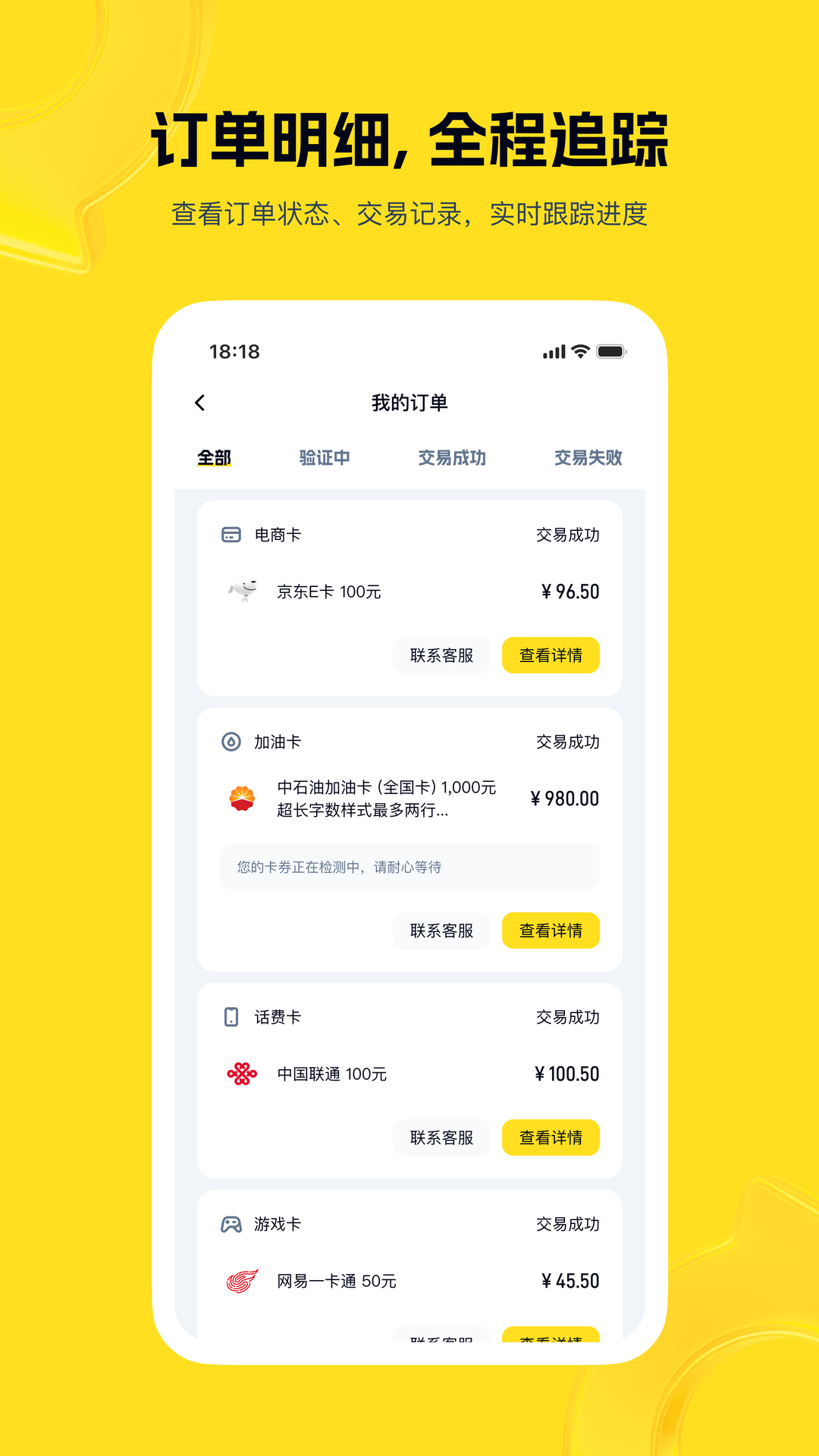Image resolution: width=819 pixels, height=1456 pixels.
Task: Switch to the 全部 tab
Action: pos(213,457)
